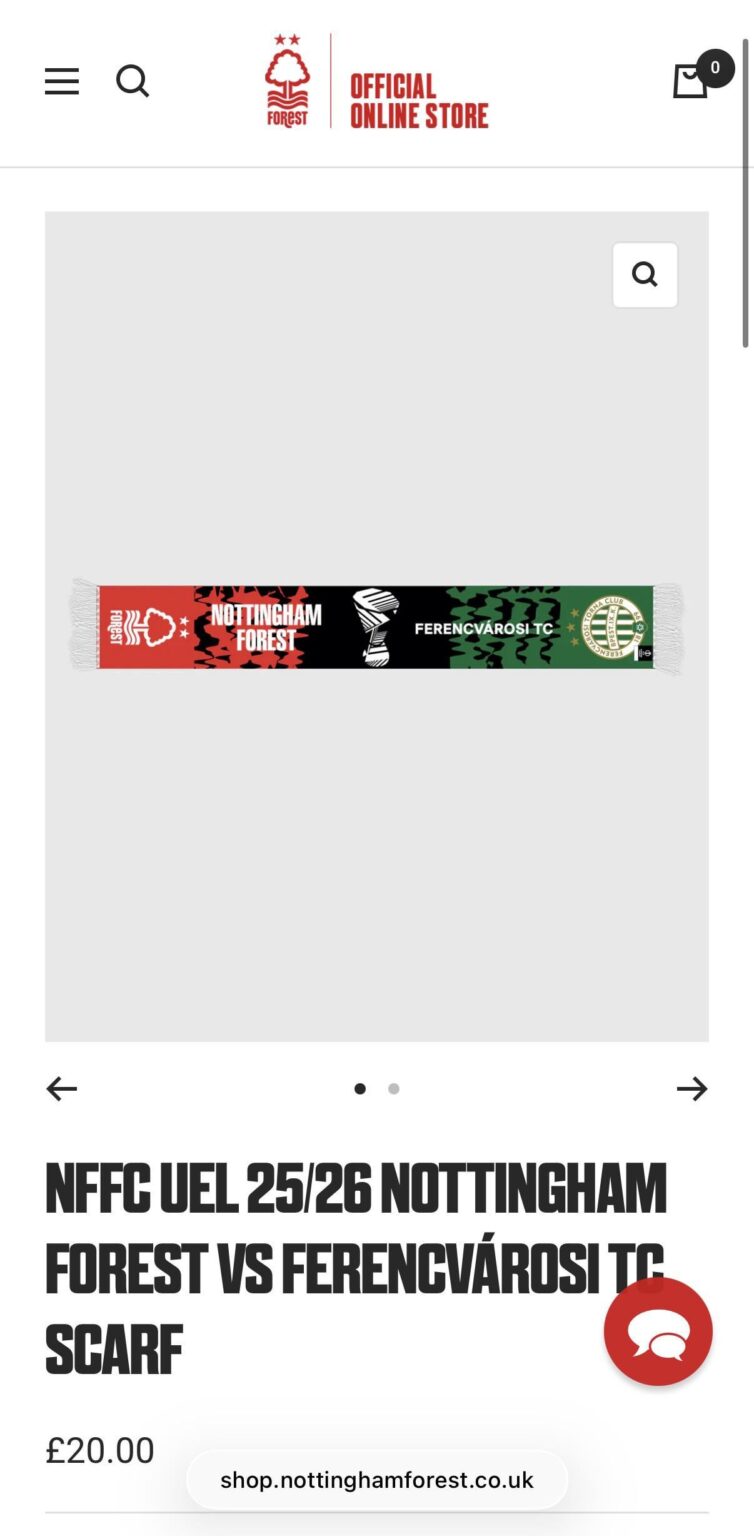This screenshot has width=754, height=1536.
Task: Click the £20.00 price label
Action: click(x=98, y=1449)
